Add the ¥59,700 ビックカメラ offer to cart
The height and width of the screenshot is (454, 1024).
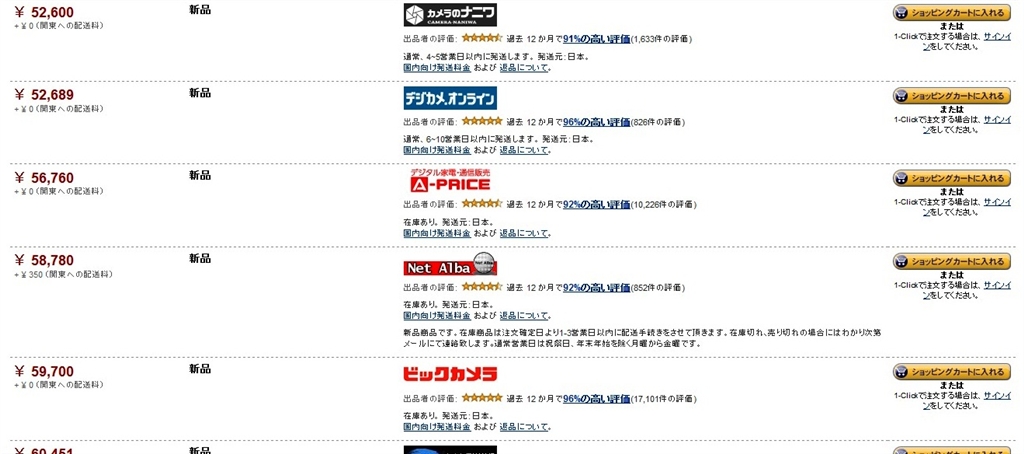[951, 372]
